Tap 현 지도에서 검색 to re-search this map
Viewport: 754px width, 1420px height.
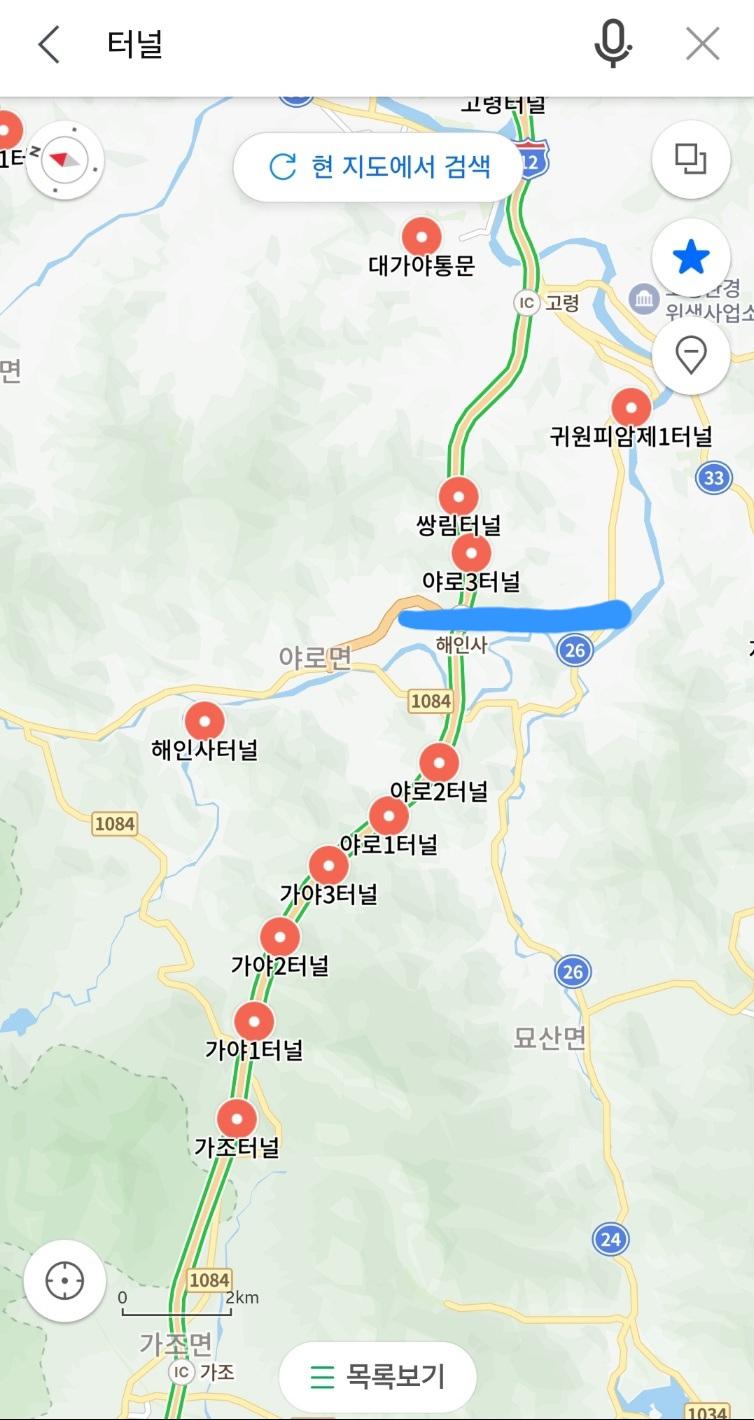379,166
